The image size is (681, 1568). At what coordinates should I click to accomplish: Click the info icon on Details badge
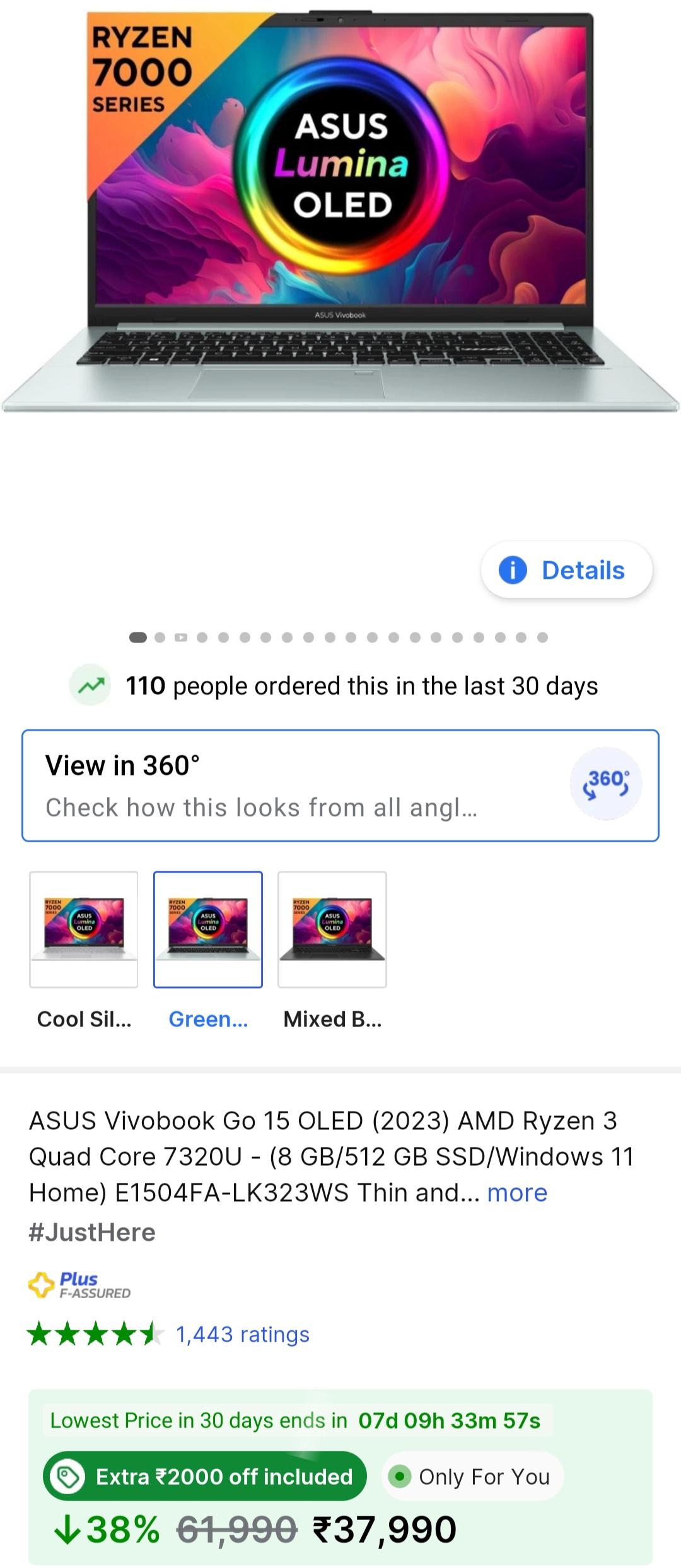[512, 569]
